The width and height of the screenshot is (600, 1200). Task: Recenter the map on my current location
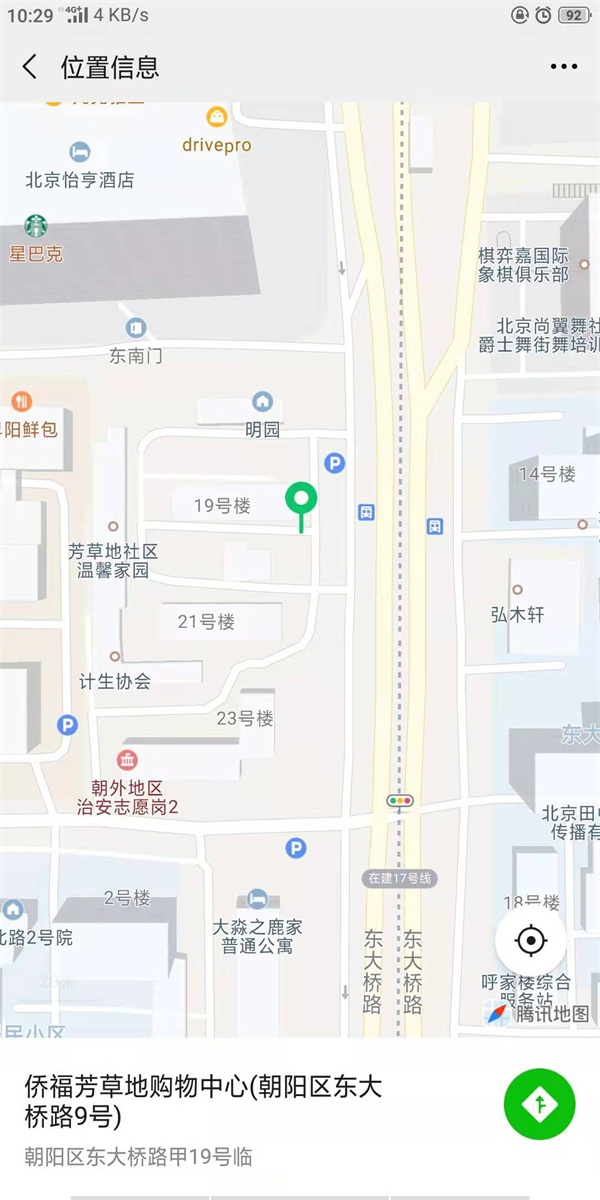coord(530,940)
